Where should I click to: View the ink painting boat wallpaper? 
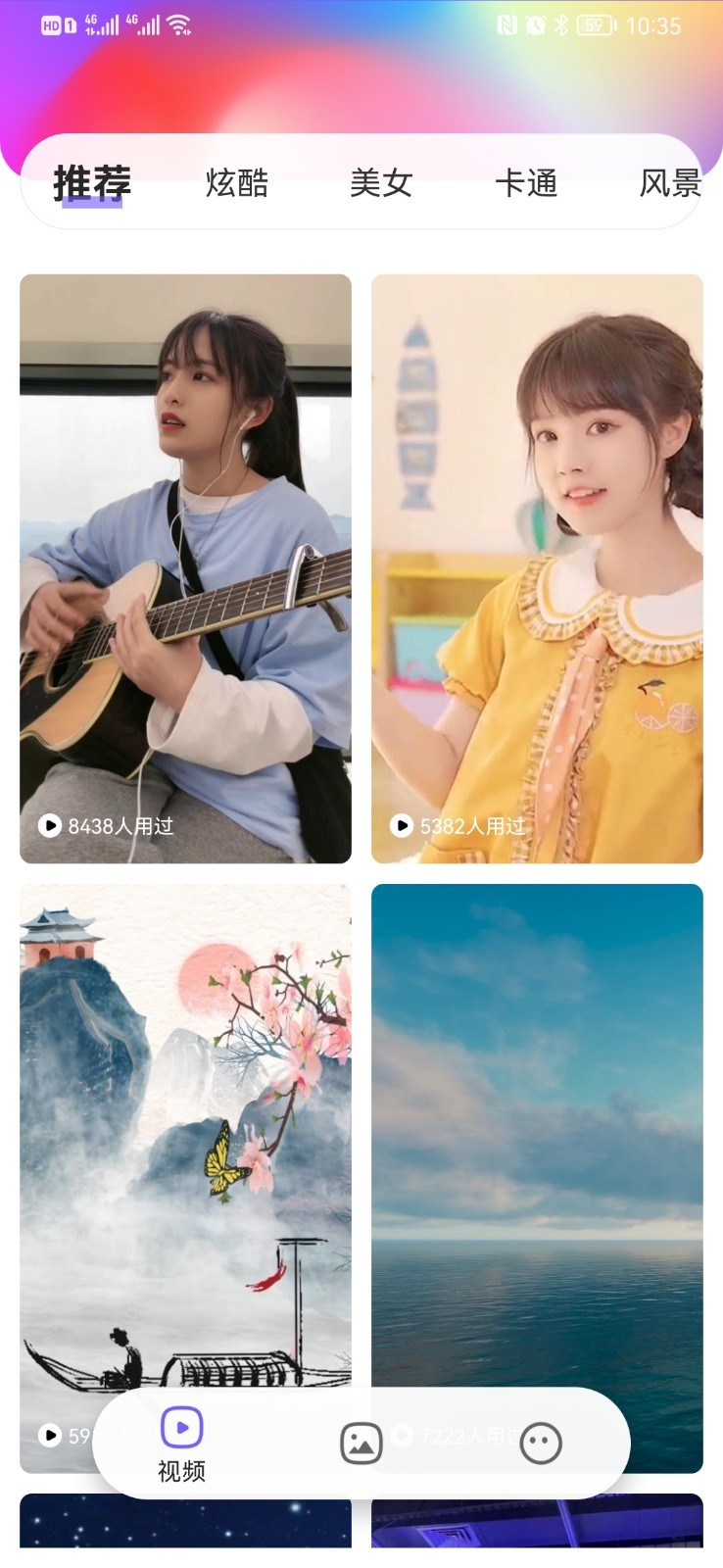click(x=185, y=1127)
